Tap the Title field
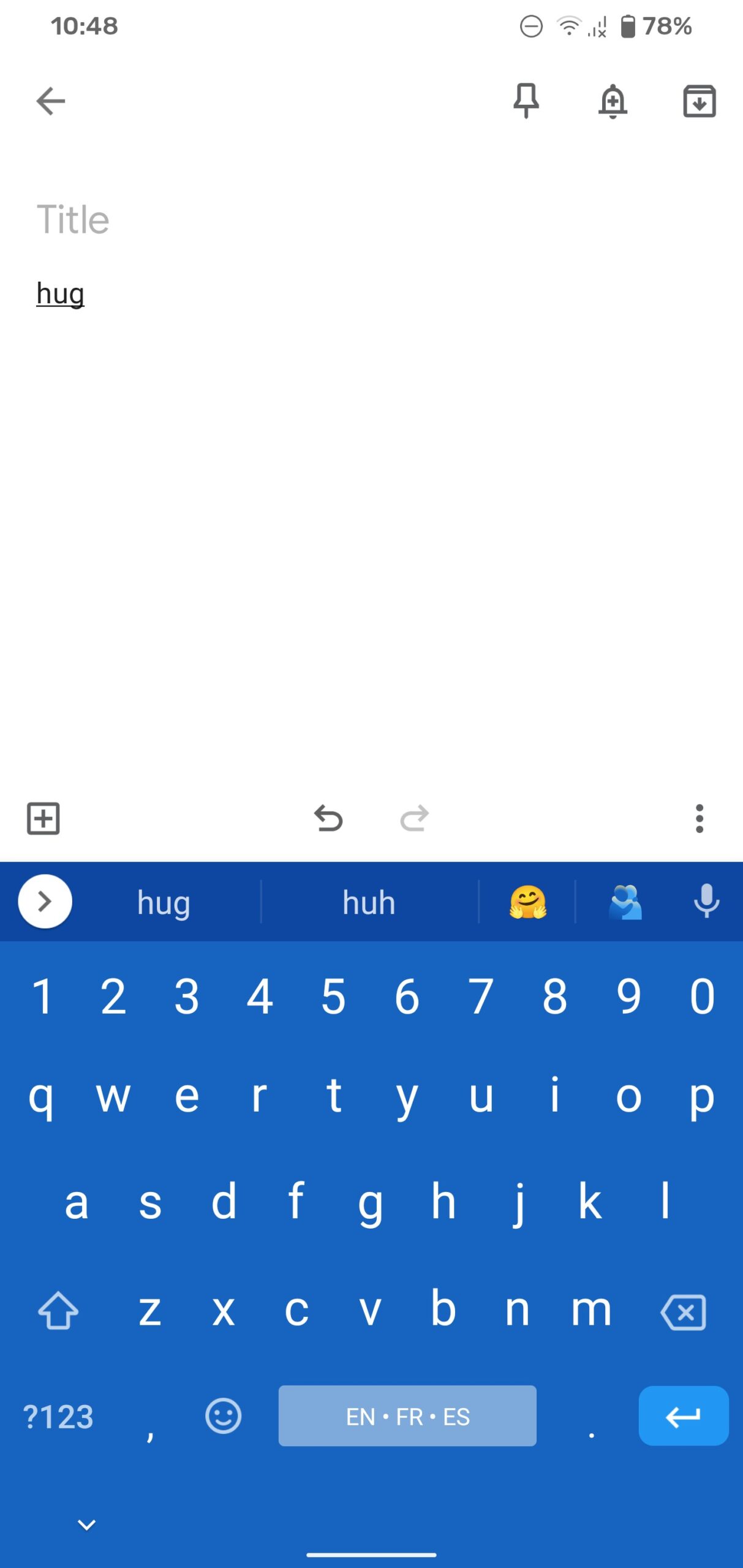 pyautogui.click(x=371, y=219)
